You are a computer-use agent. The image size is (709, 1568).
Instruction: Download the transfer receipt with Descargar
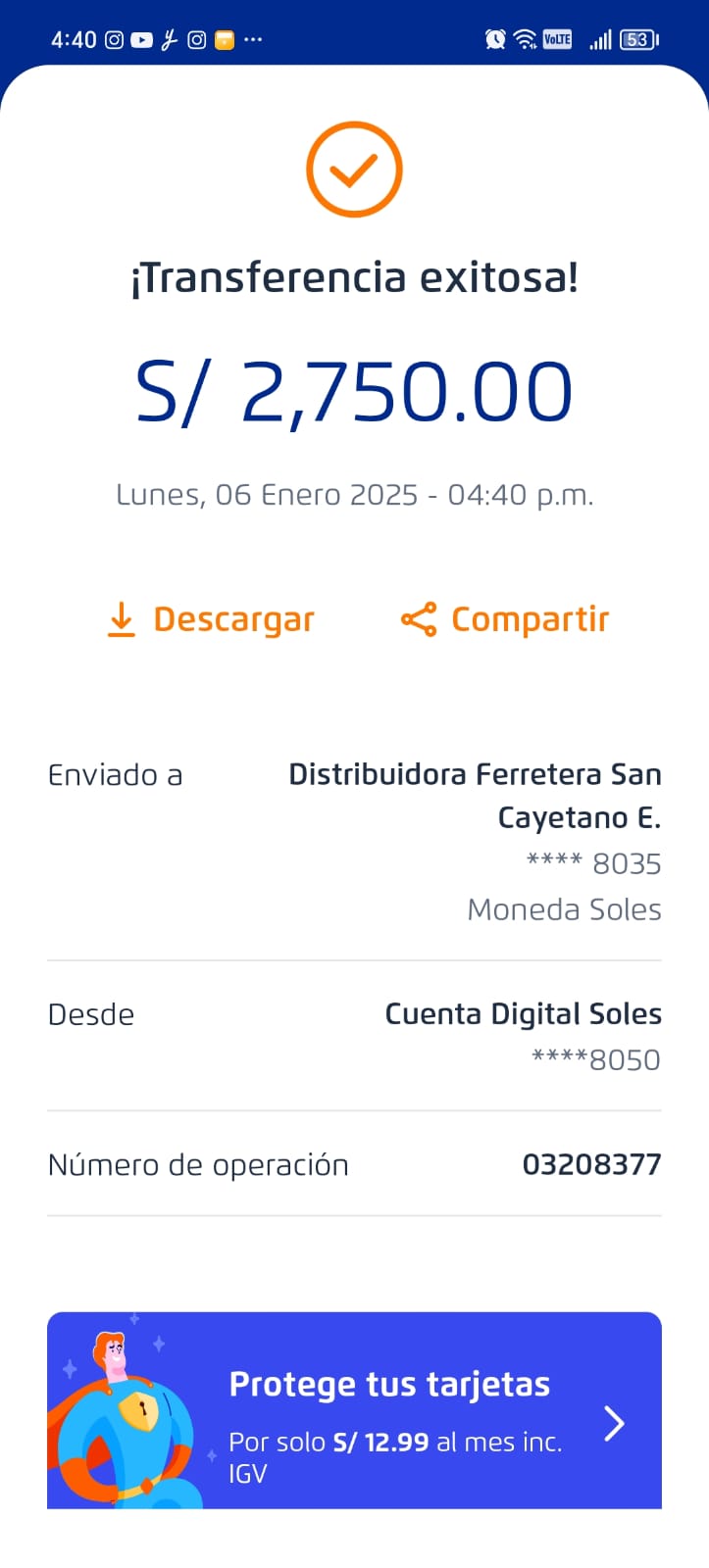pyautogui.click(x=211, y=619)
